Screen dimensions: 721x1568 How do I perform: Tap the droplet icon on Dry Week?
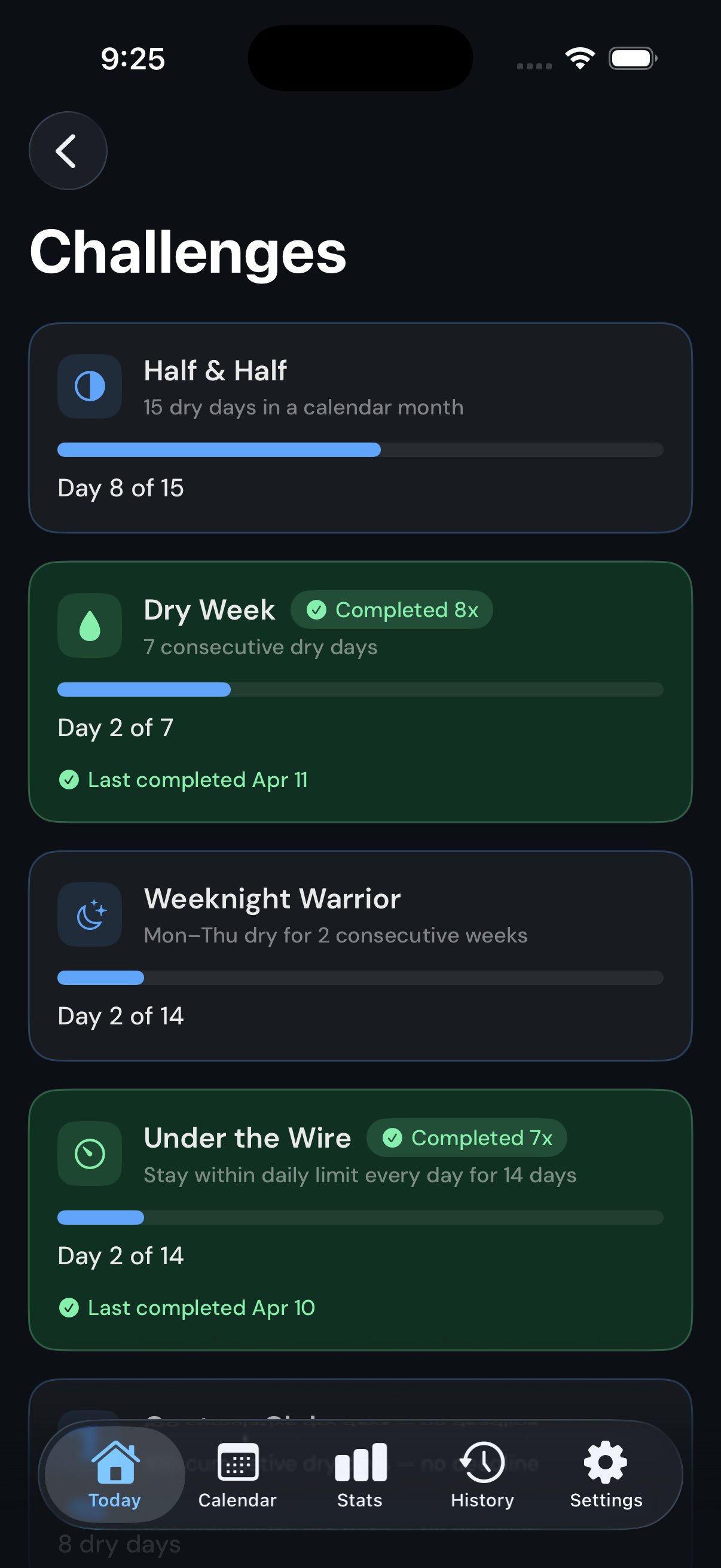coord(89,625)
